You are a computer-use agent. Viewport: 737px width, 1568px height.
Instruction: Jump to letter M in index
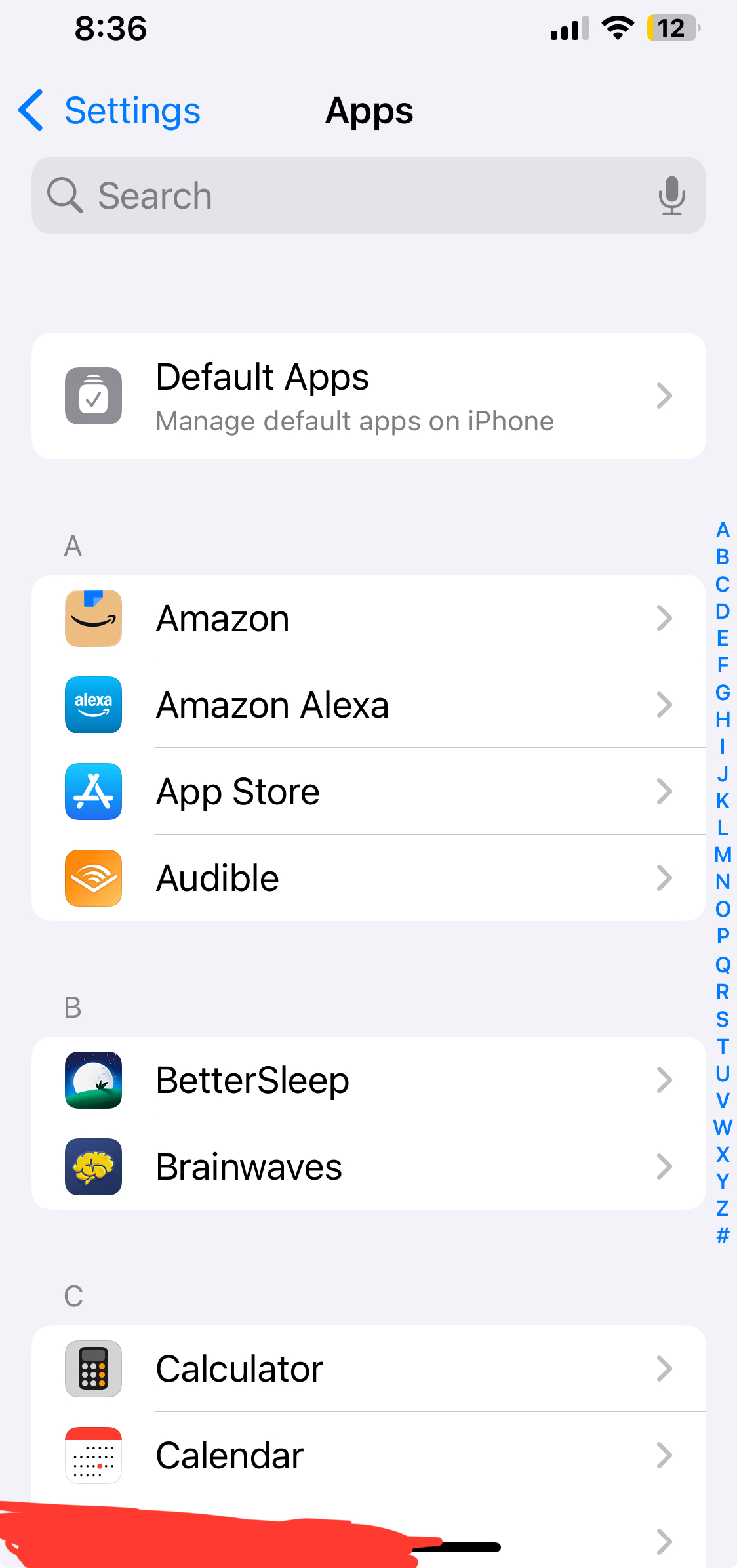tap(723, 855)
